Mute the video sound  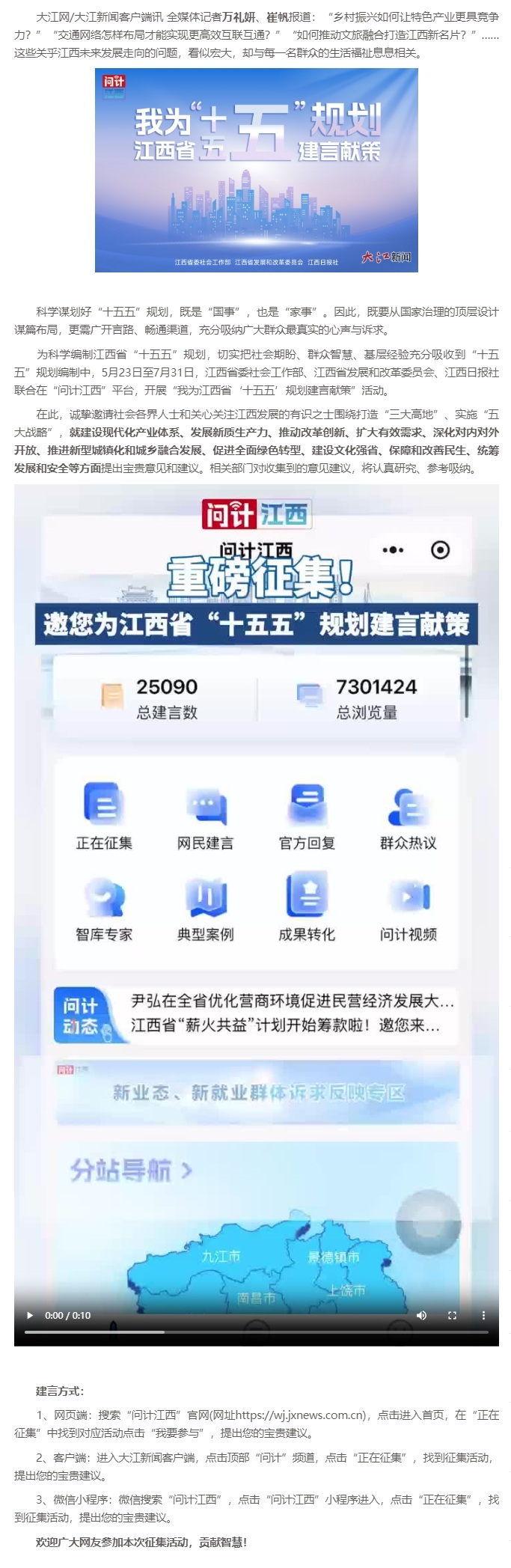(421, 1315)
